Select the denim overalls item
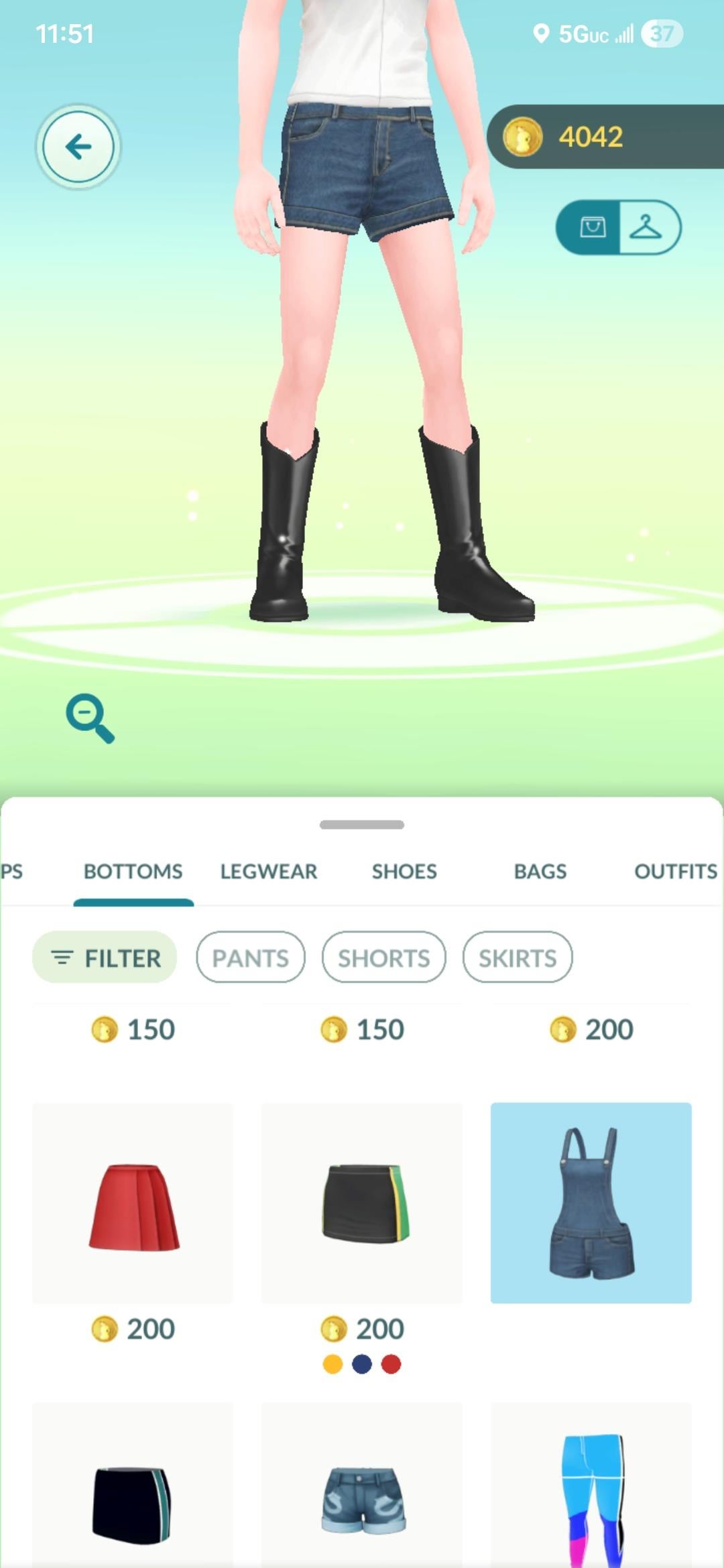Viewport: 724px width, 1568px height. point(591,1203)
